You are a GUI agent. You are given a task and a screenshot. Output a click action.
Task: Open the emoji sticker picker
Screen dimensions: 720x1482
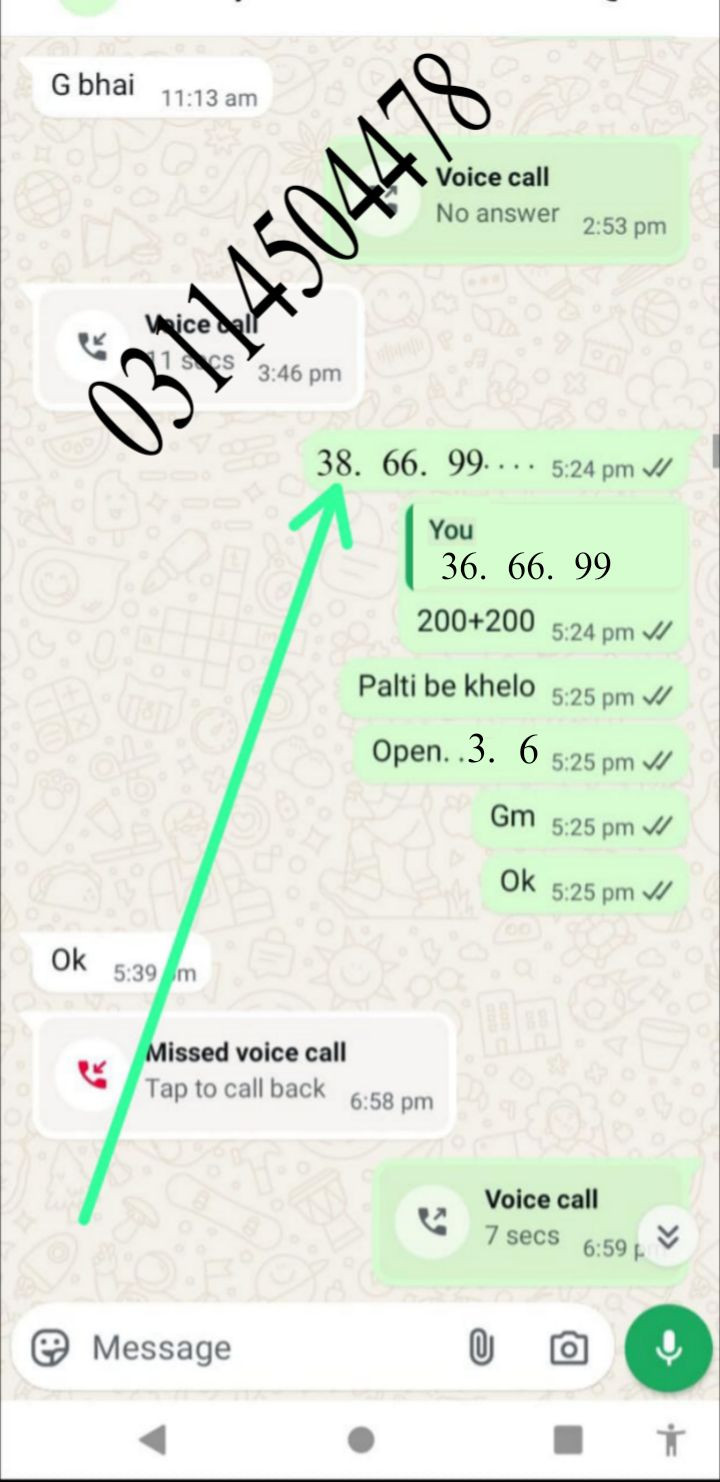(x=50, y=1348)
